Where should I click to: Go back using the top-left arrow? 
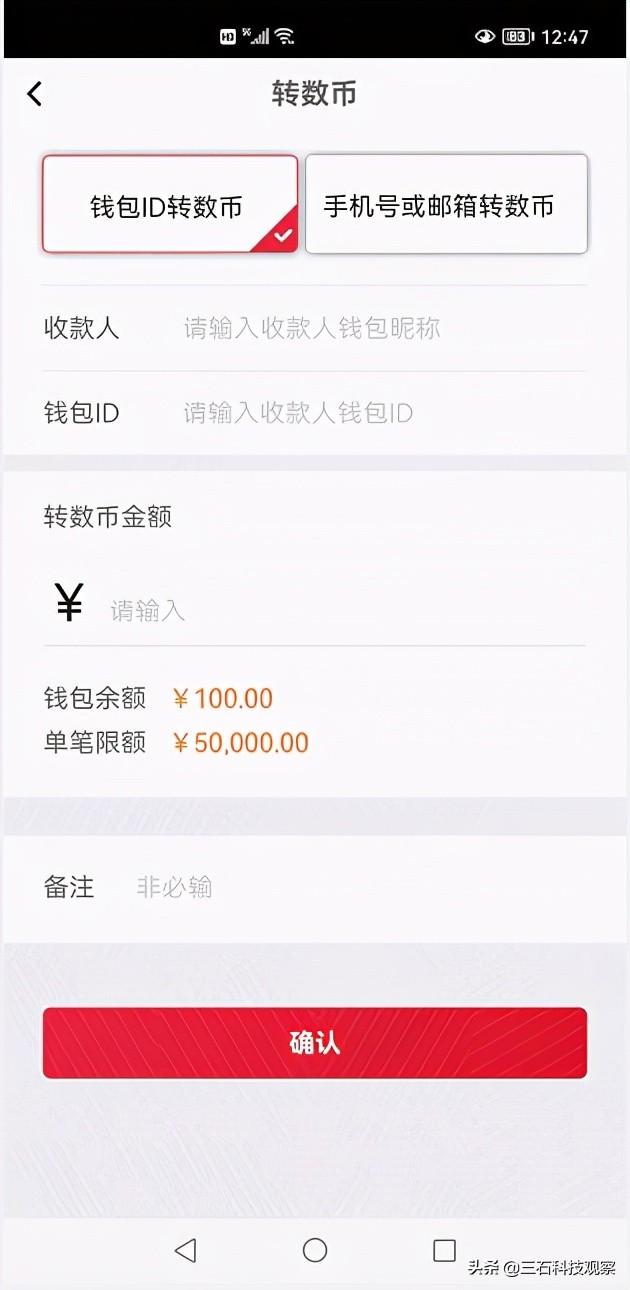pyautogui.click(x=35, y=94)
